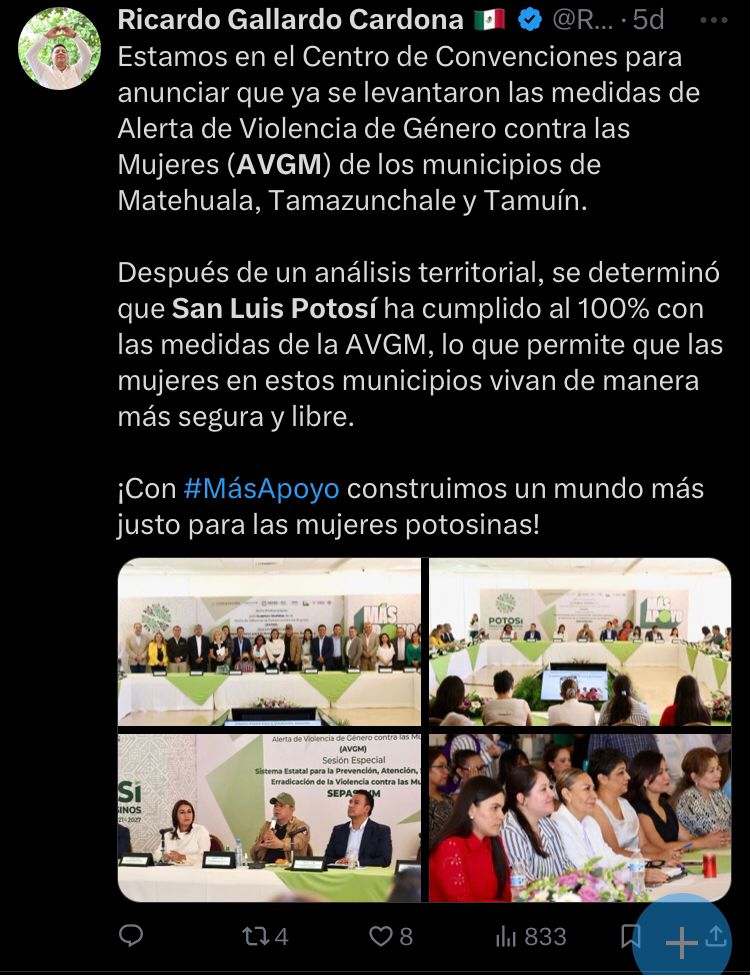Open the group photo of officials
The height and width of the screenshot is (975, 750).
270,642
